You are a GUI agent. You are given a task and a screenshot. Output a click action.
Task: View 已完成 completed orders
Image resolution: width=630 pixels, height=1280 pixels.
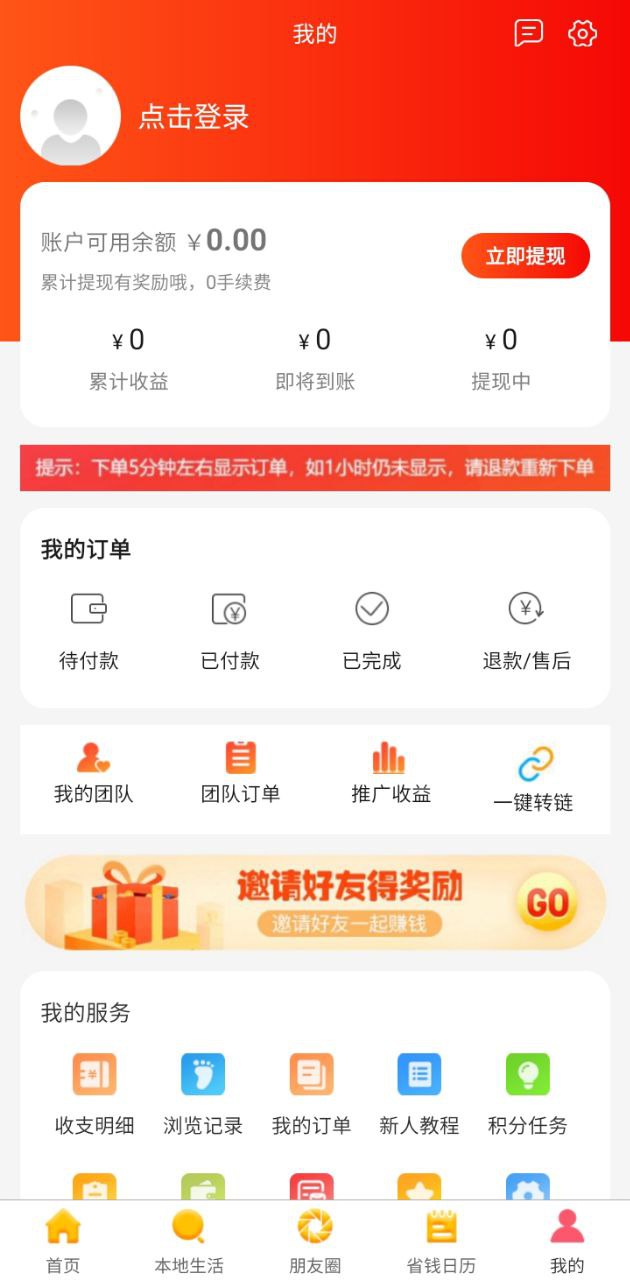pyautogui.click(x=372, y=630)
